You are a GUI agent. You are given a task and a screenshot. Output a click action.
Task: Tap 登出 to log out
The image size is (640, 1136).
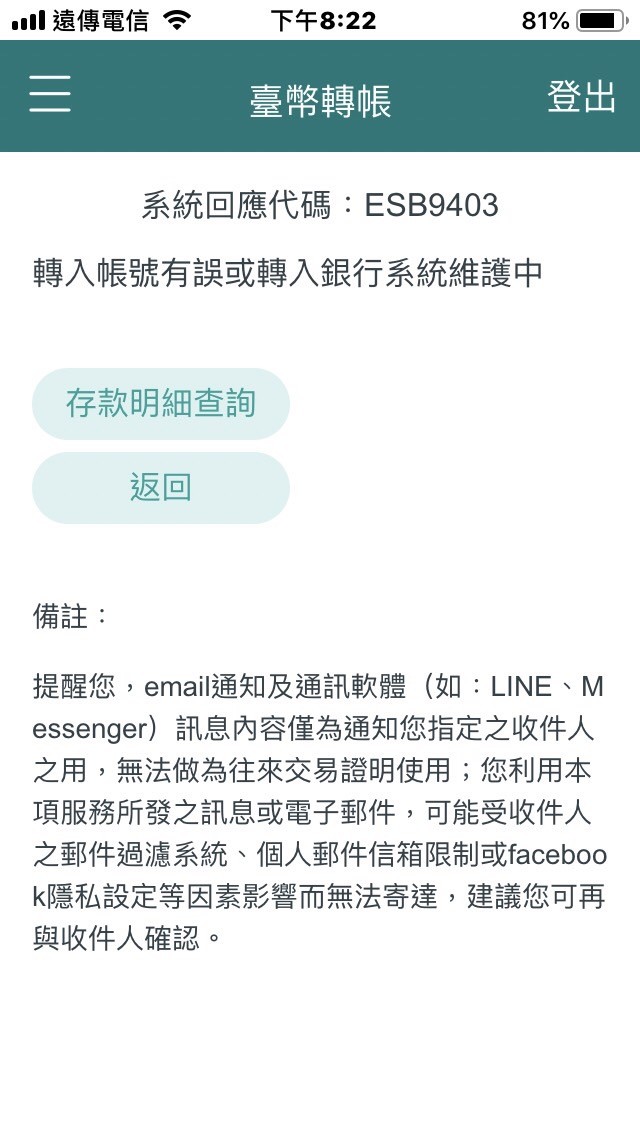pyautogui.click(x=581, y=96)
